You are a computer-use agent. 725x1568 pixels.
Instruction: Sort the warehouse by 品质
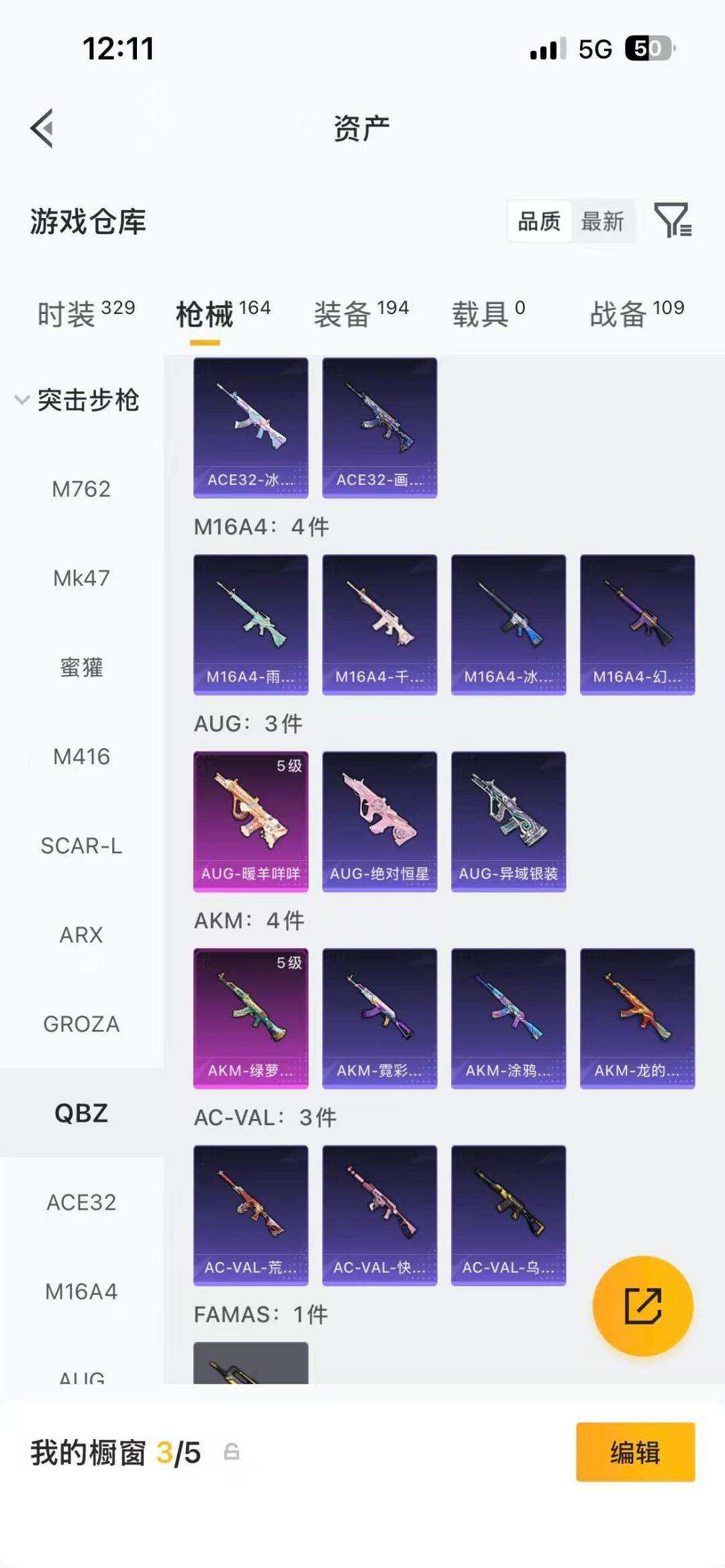coord(539,221)
